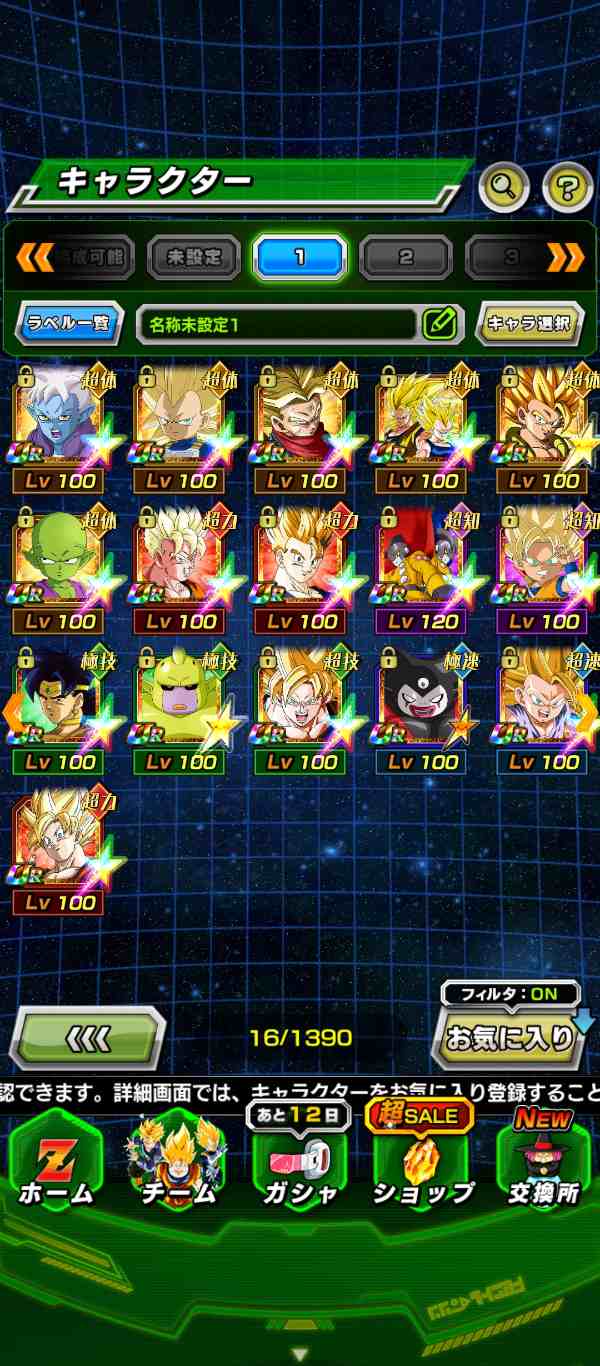Show next label tabs with right arrows
The height and width of the screenshot is (1366, 600).
pyautogui.click(x=566, y=258)
